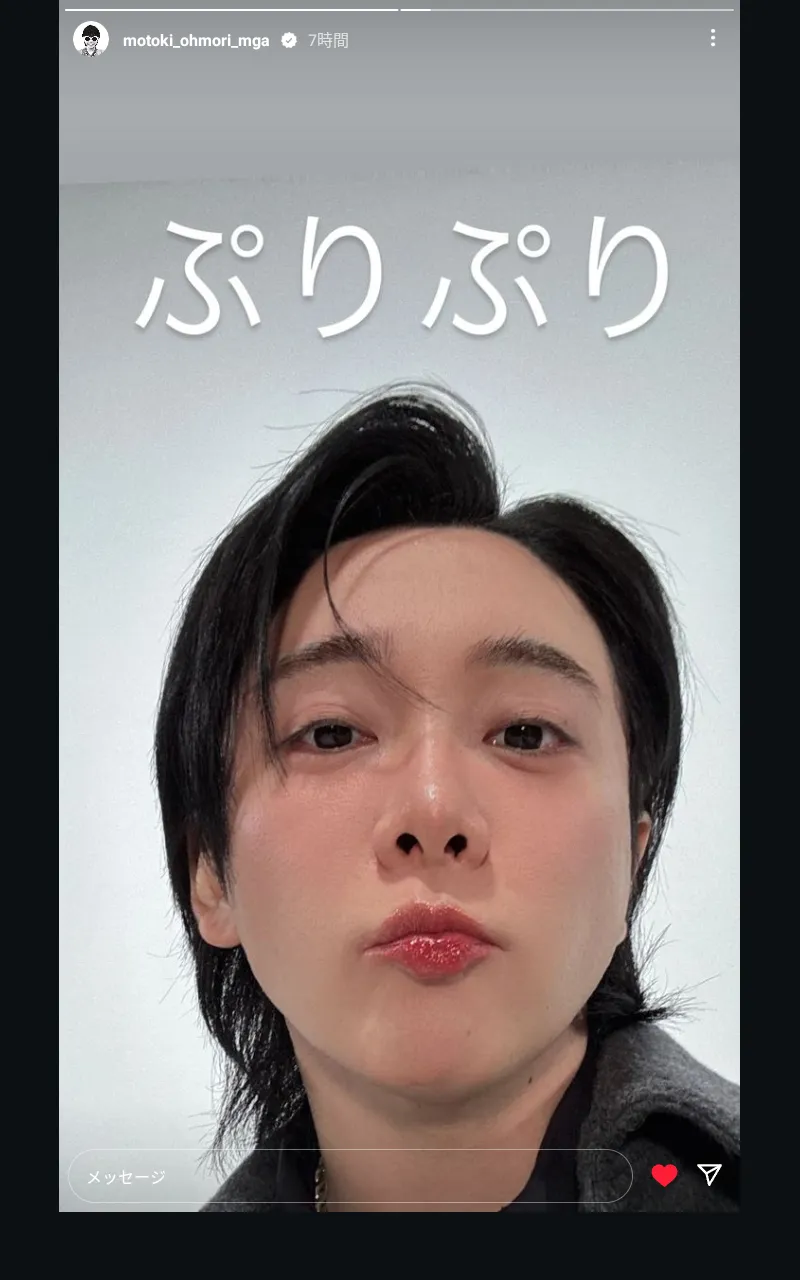This screenshot has width=800, height=1280.
Task: Focus the メッセージ reply field
Action: pos(350,1176)
